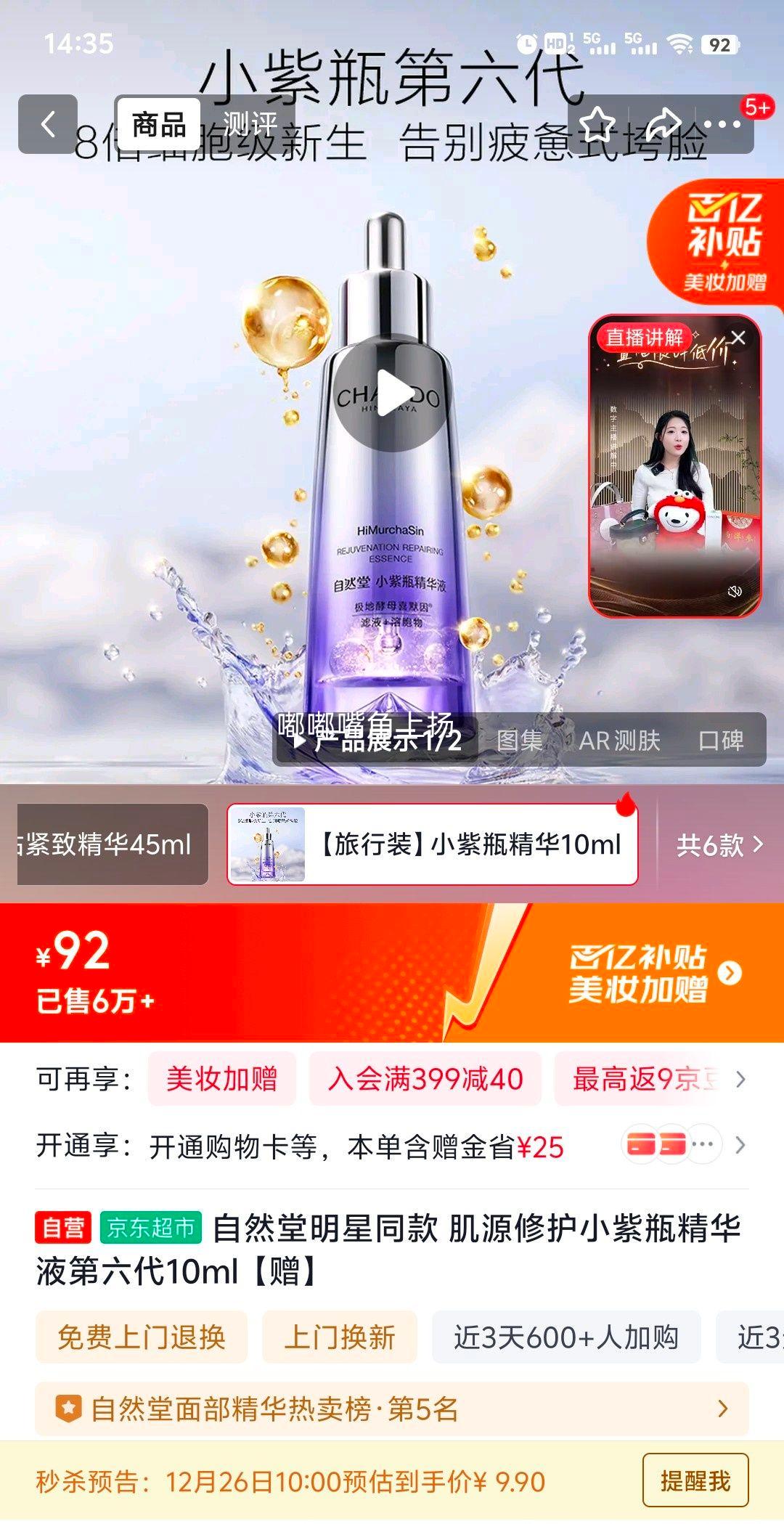This screenshot has height=1524, width=784.
Task: Claim the 入会满399减40 coupon
Action: click(427, 1080)
